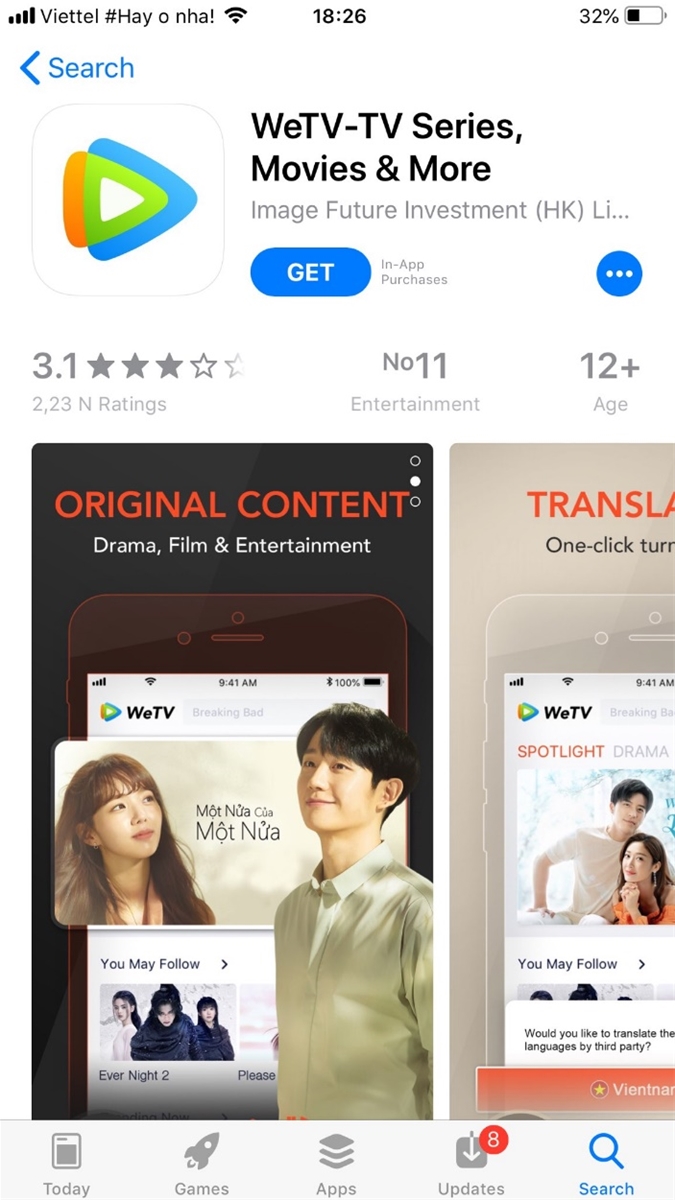Open the Apps tab
The width and height of the screenshot is (675, 1200).
coord(336,1164)
